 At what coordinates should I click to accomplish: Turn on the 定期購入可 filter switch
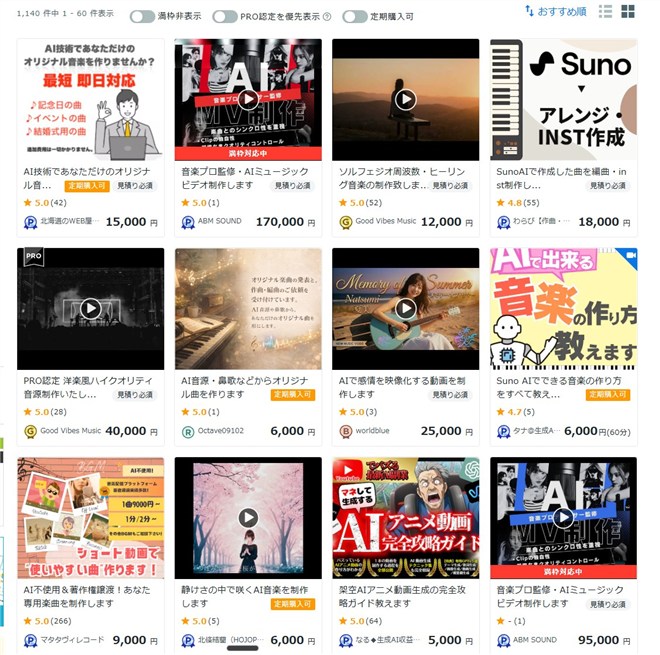coord(354,16)
